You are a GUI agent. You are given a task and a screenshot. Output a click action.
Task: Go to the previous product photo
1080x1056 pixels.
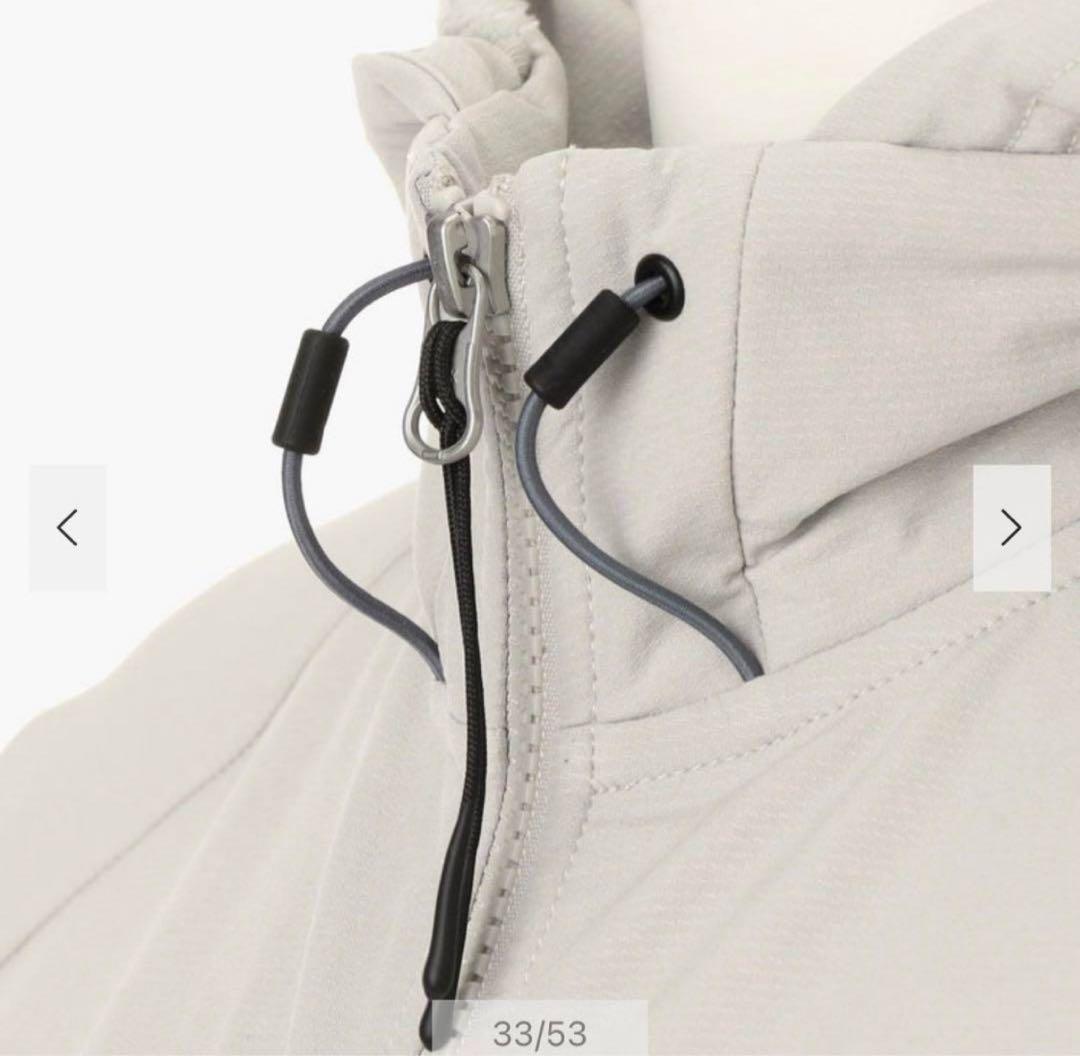coord(67,527)
